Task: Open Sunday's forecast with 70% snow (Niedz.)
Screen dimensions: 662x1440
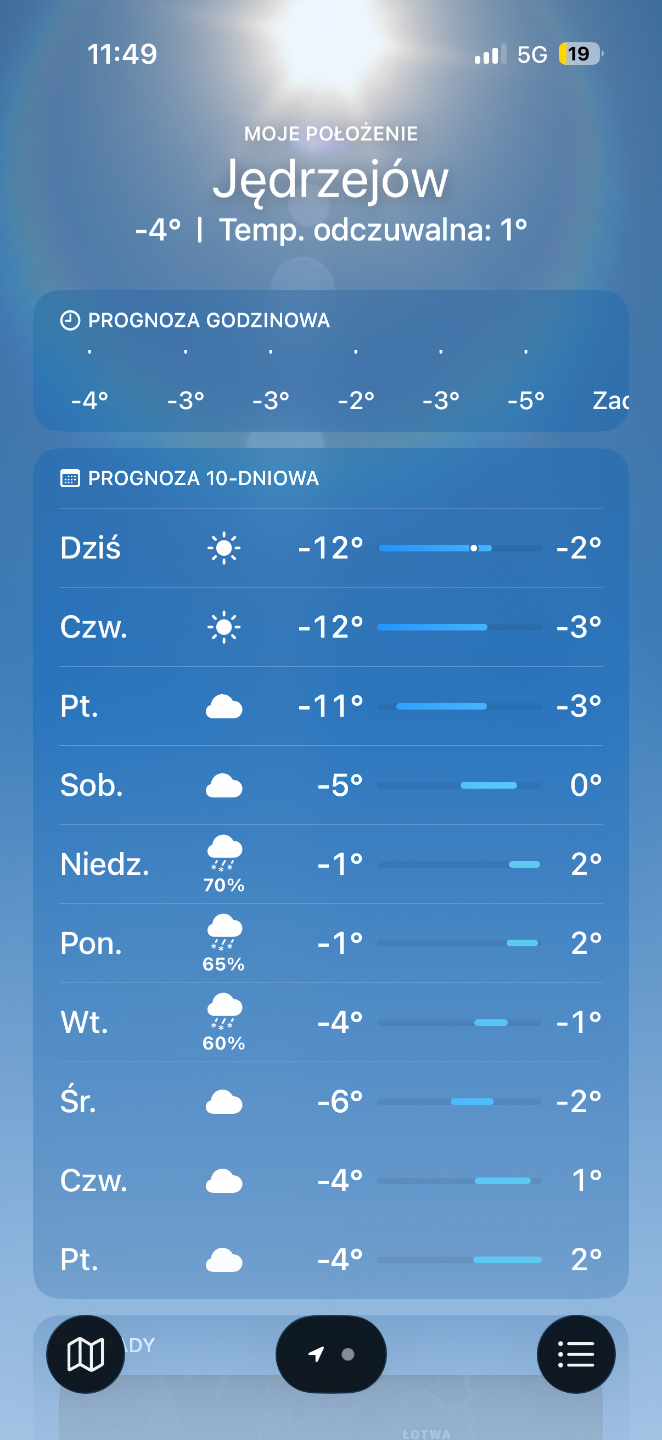Action: [x=330, y=864]
